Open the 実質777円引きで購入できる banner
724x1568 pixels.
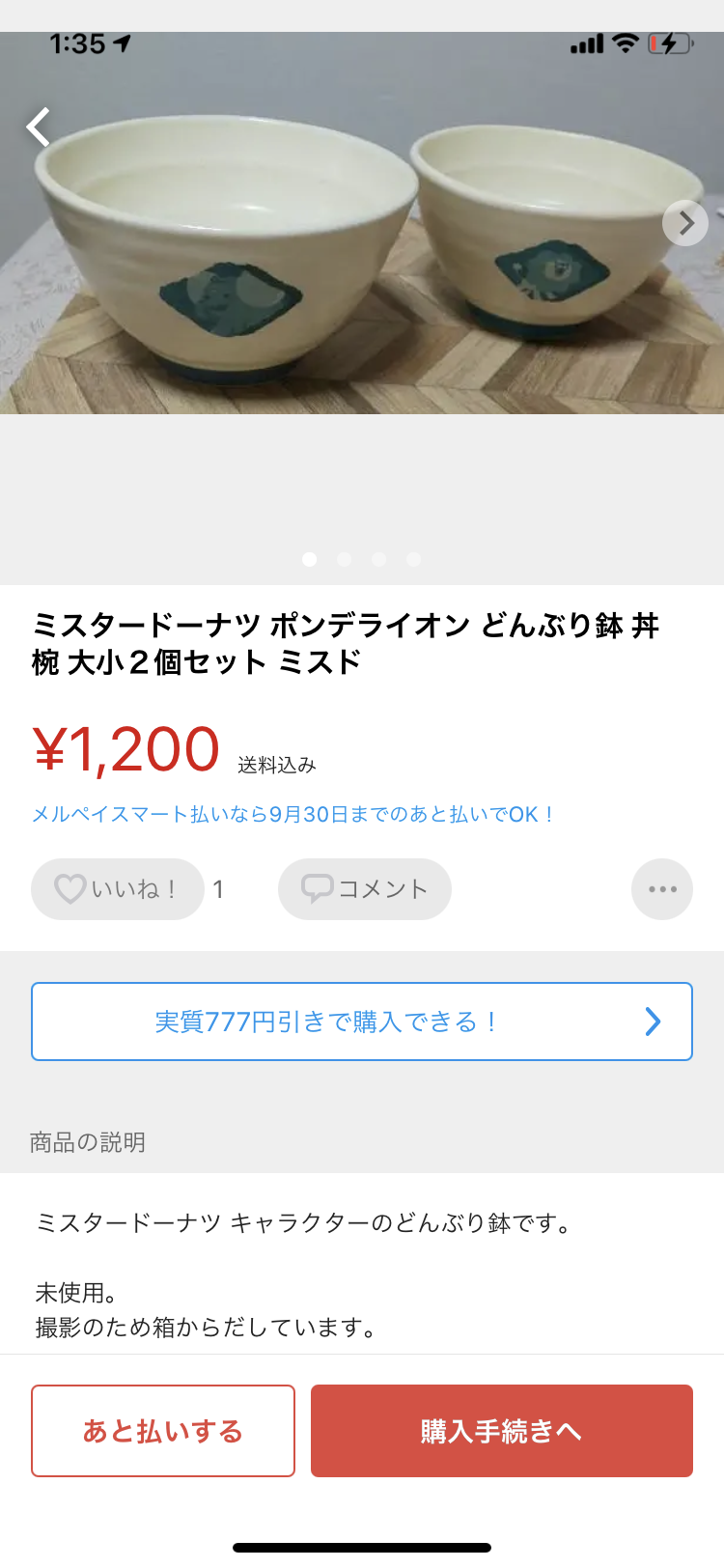(x=362, y=1022)
